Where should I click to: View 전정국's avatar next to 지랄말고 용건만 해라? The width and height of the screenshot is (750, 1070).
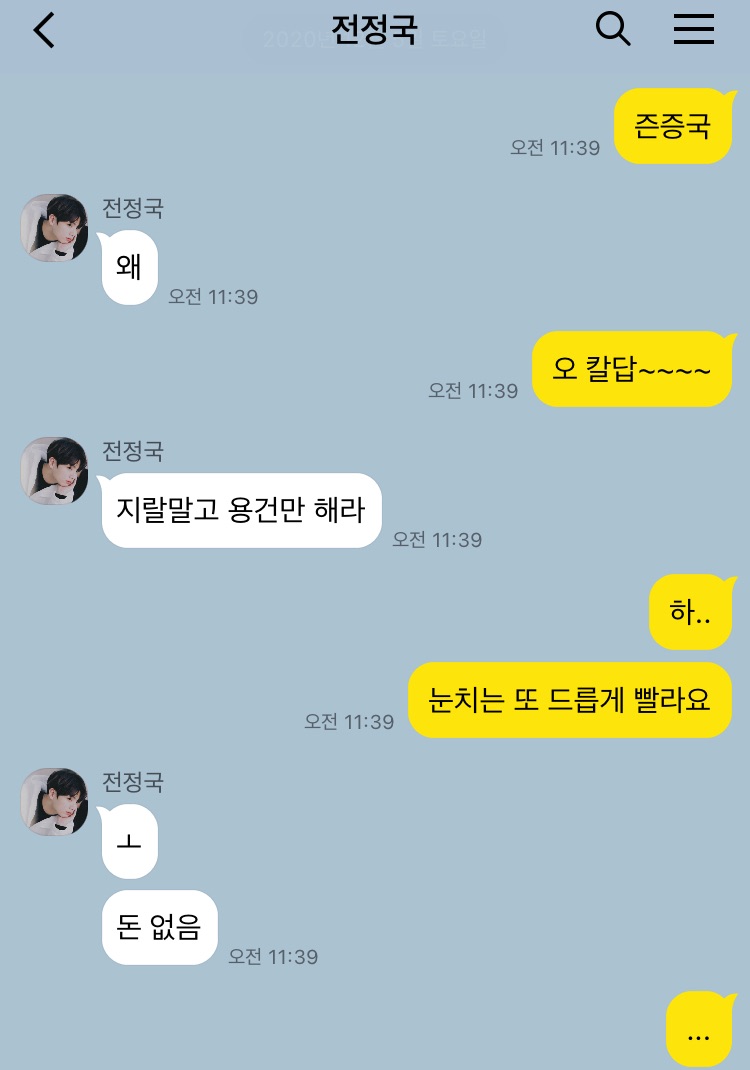pyautogui.click(x=54, y=471)
